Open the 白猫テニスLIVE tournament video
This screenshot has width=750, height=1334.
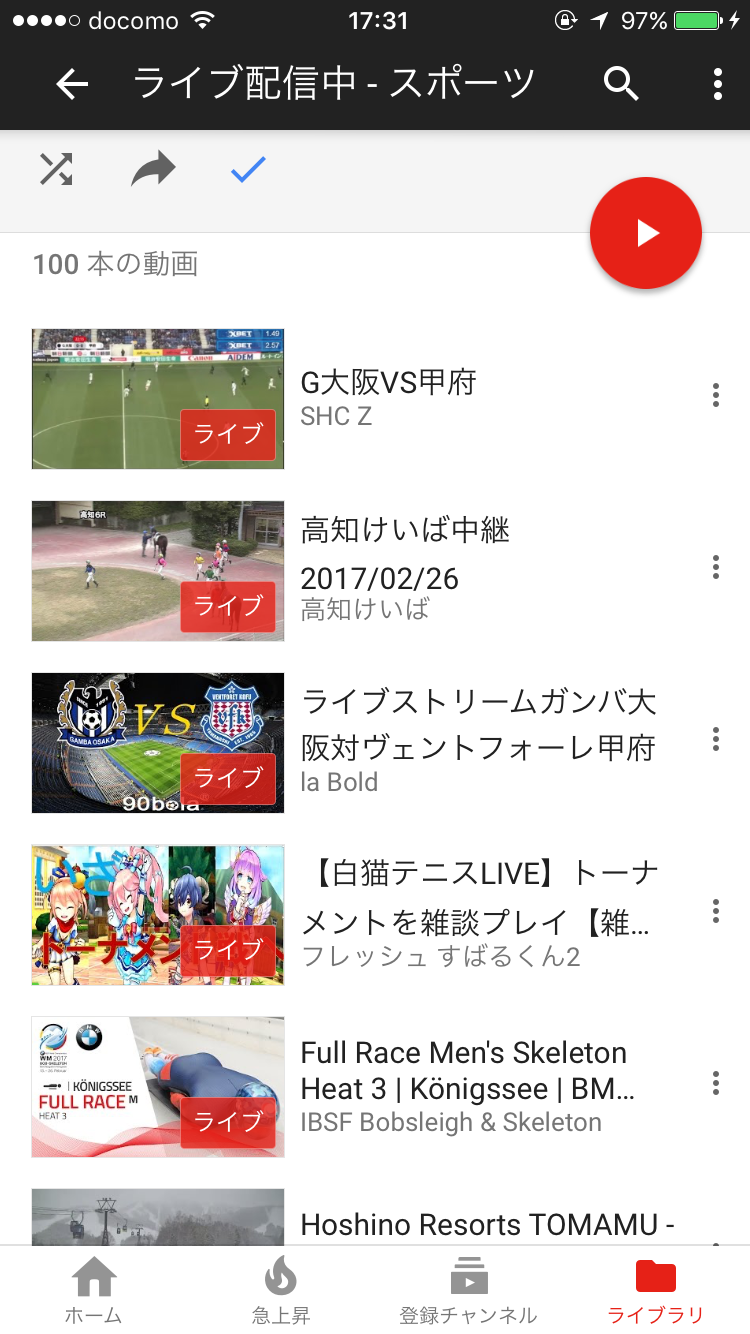point(158,915)
